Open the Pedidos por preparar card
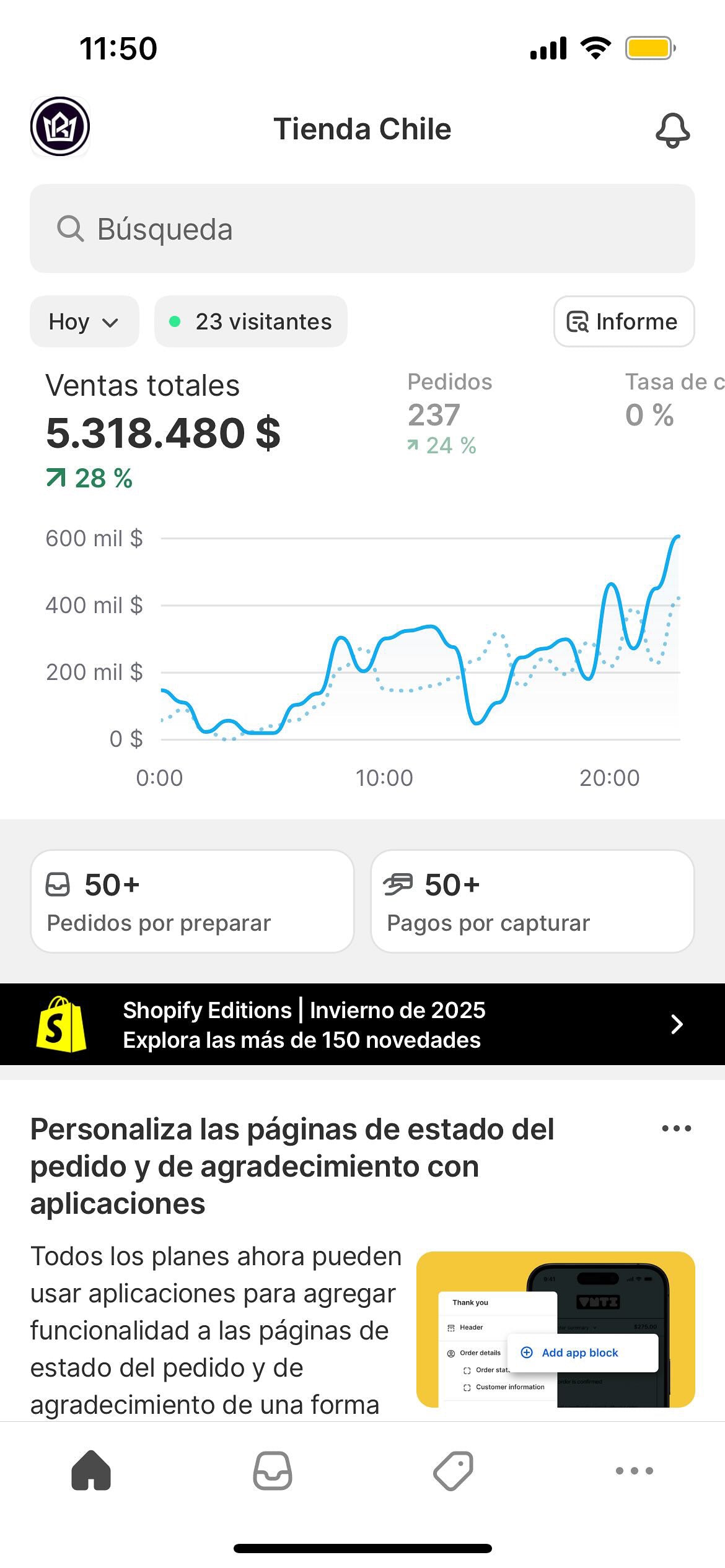Image resolution: width=725 pixels, height=1568 pixels. [x=192, y=901]
